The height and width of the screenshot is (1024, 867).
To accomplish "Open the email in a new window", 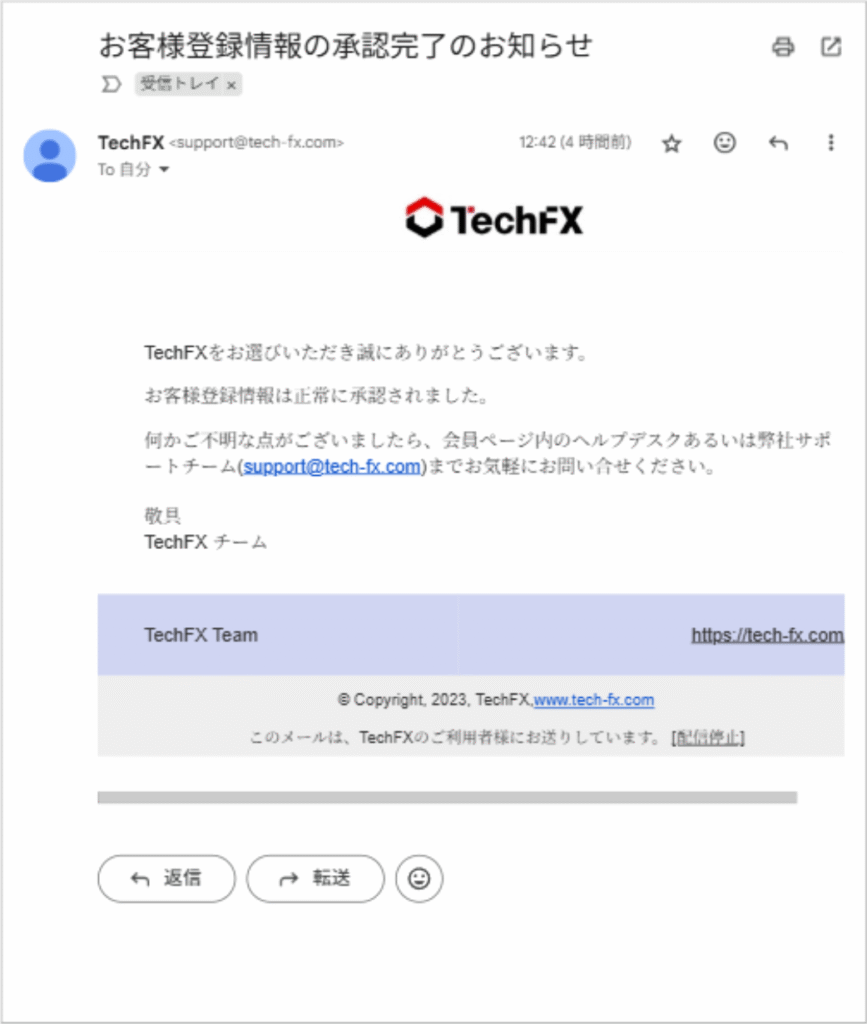I will point(831,46).
